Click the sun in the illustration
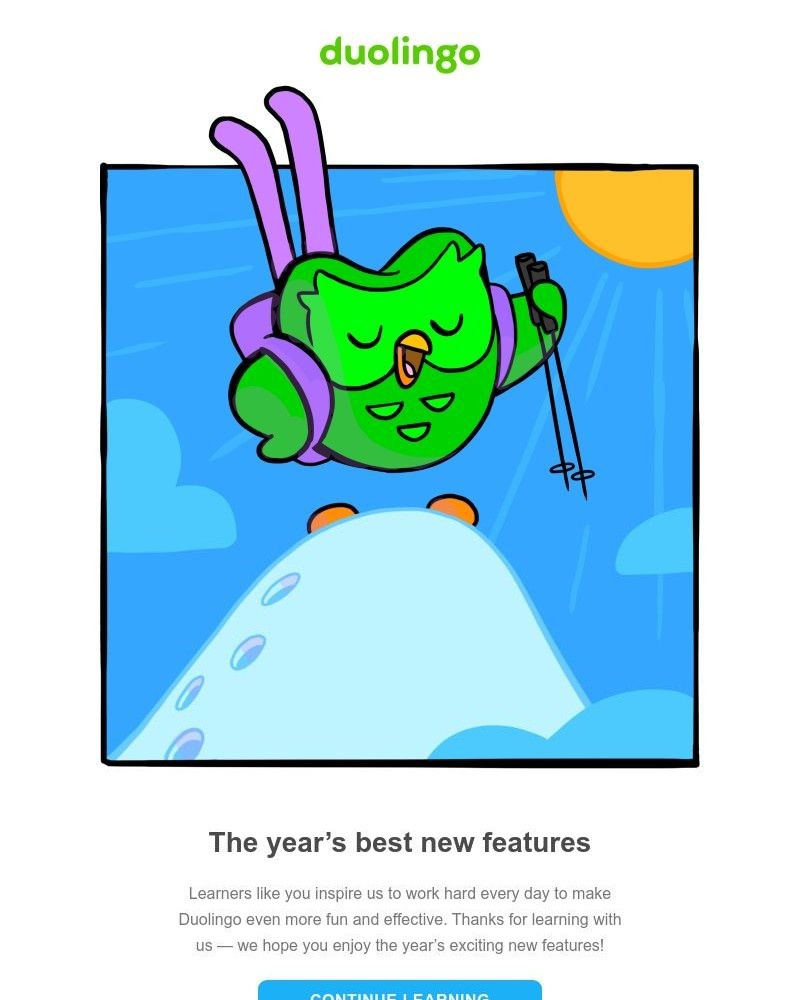The image size is (800, 1000). pyautogui.click(x=630, y=215)
